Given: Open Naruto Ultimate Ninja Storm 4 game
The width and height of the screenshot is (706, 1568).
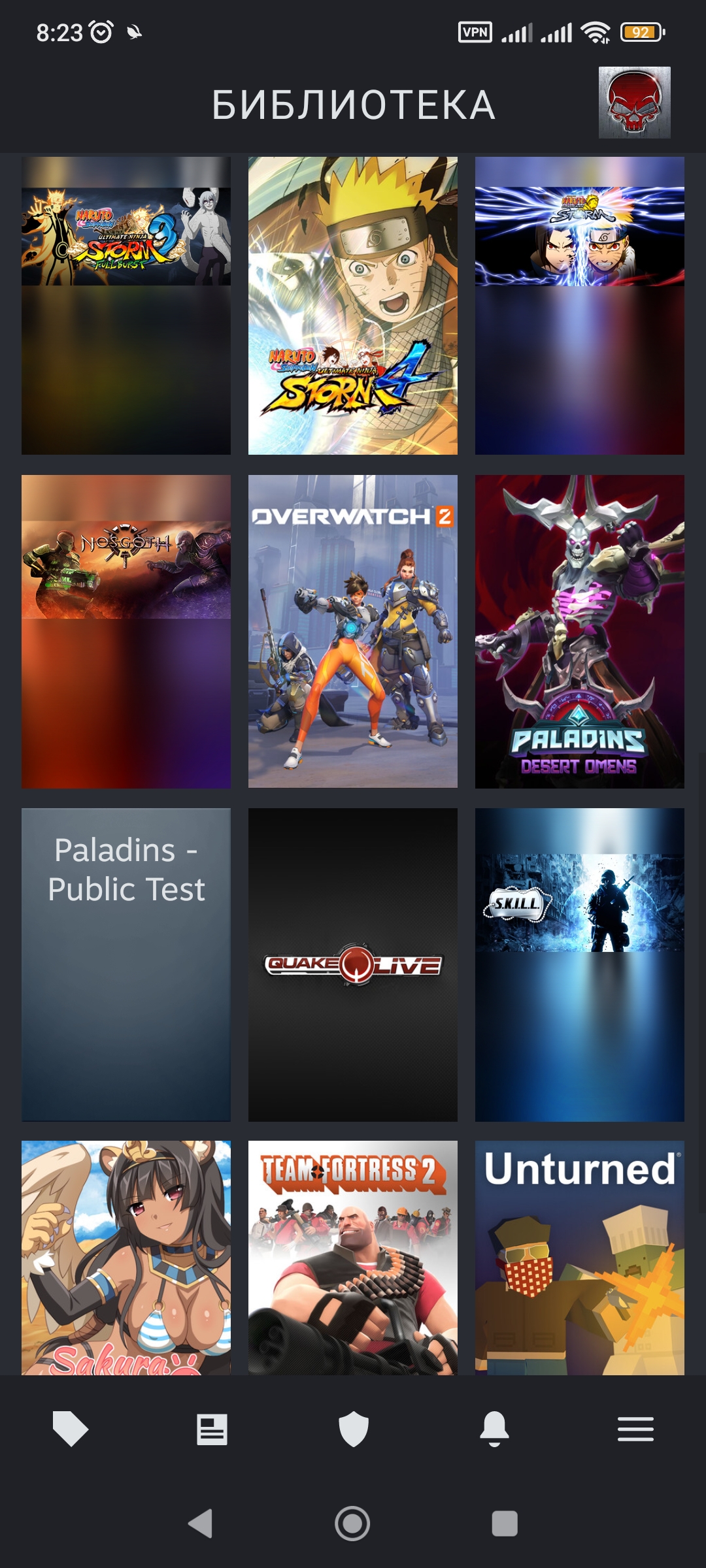Looking at the screenshot, I should 353,305.
